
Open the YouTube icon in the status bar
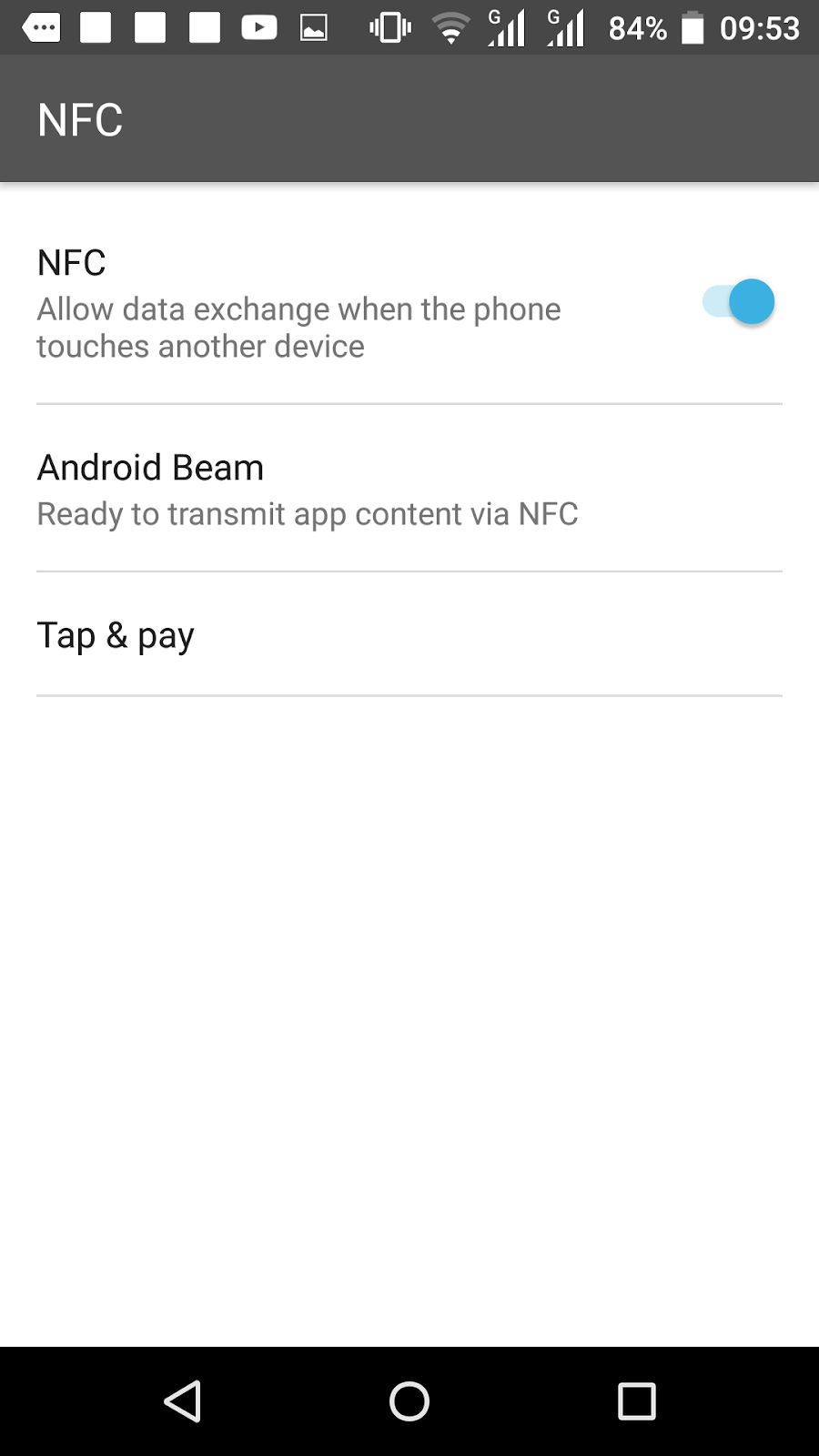coord(258,26)
